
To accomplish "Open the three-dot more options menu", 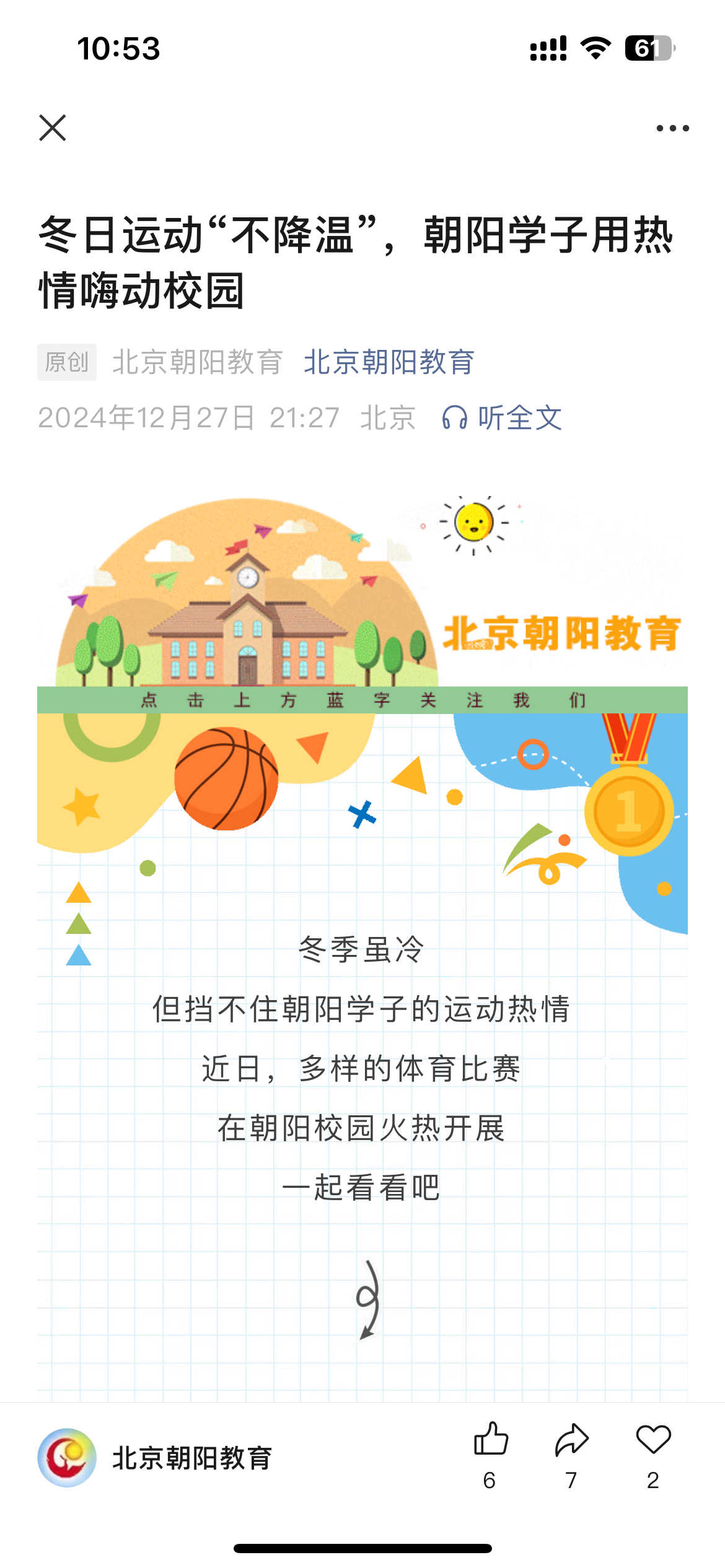I will tap(672, 128).
